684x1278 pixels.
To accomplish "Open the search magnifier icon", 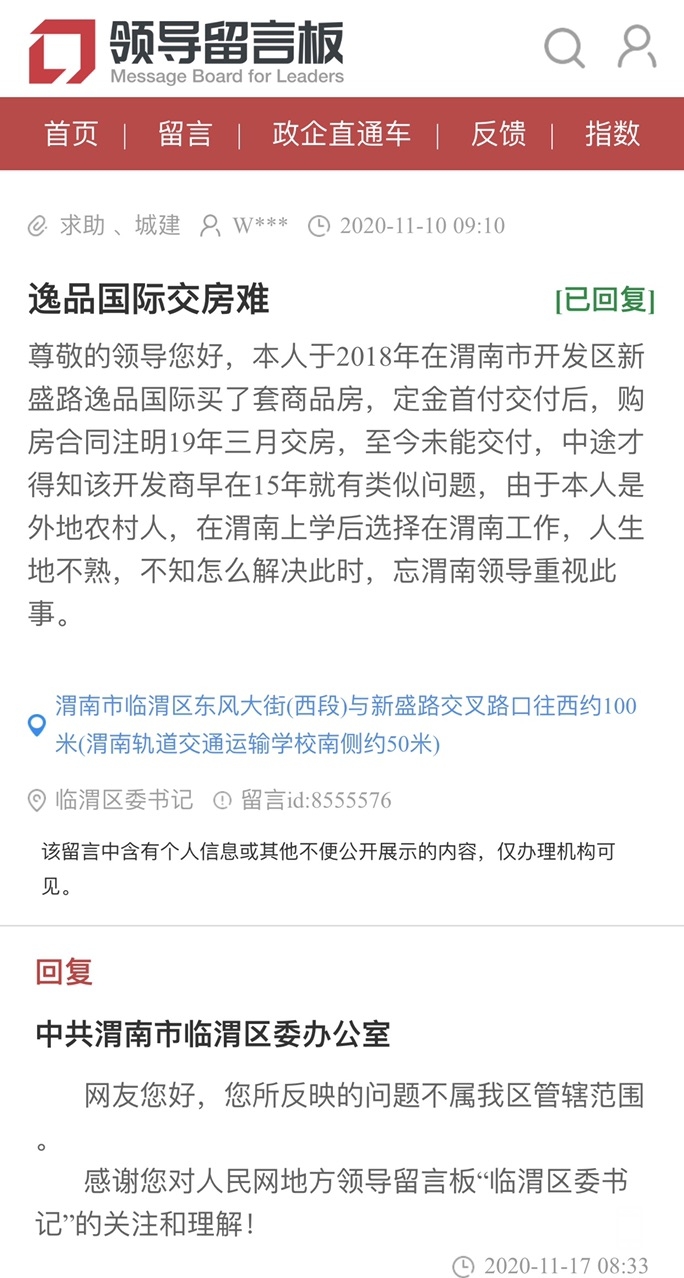I will (x=564, y=47).
